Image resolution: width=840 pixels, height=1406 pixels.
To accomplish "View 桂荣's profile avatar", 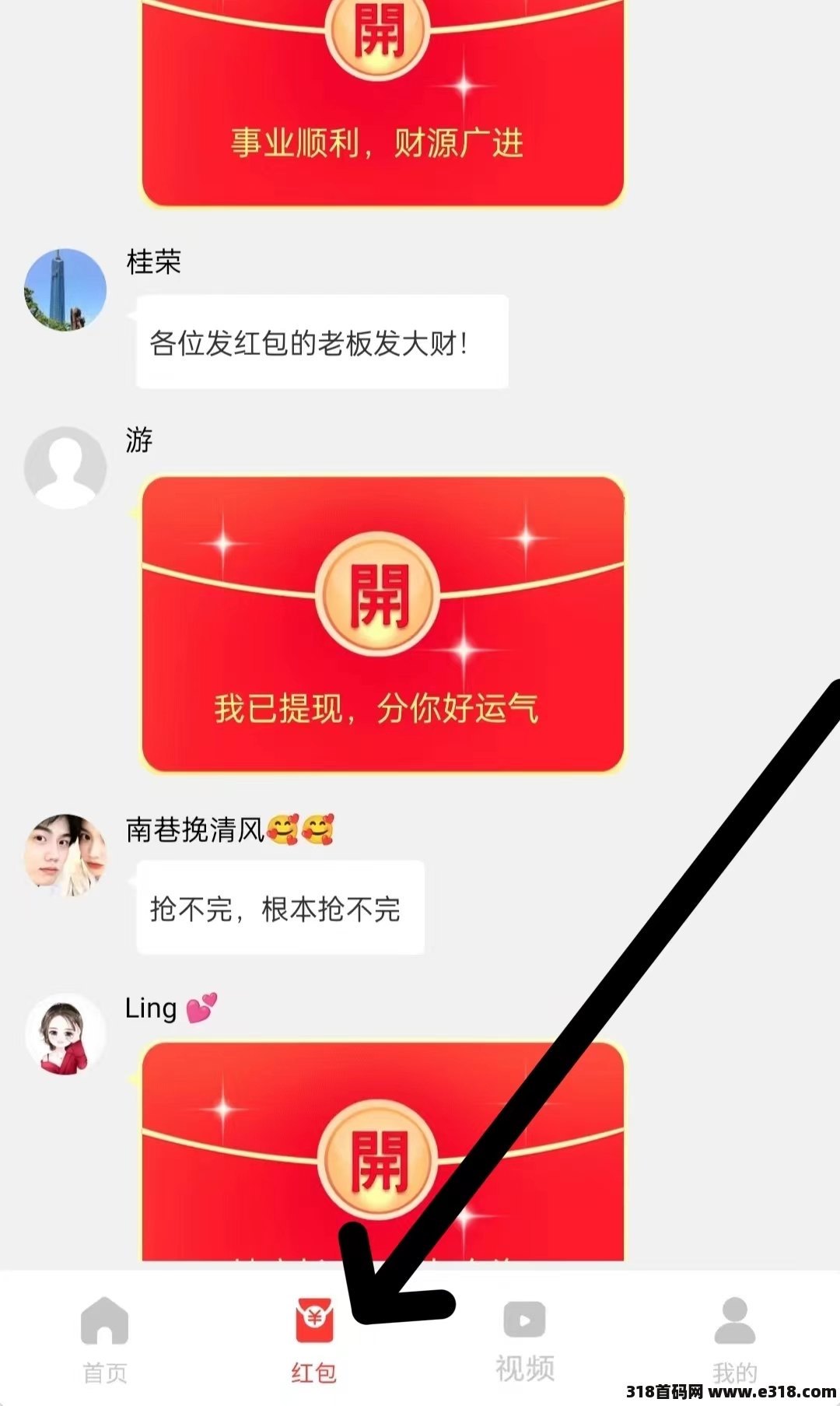I will (65, 289).
